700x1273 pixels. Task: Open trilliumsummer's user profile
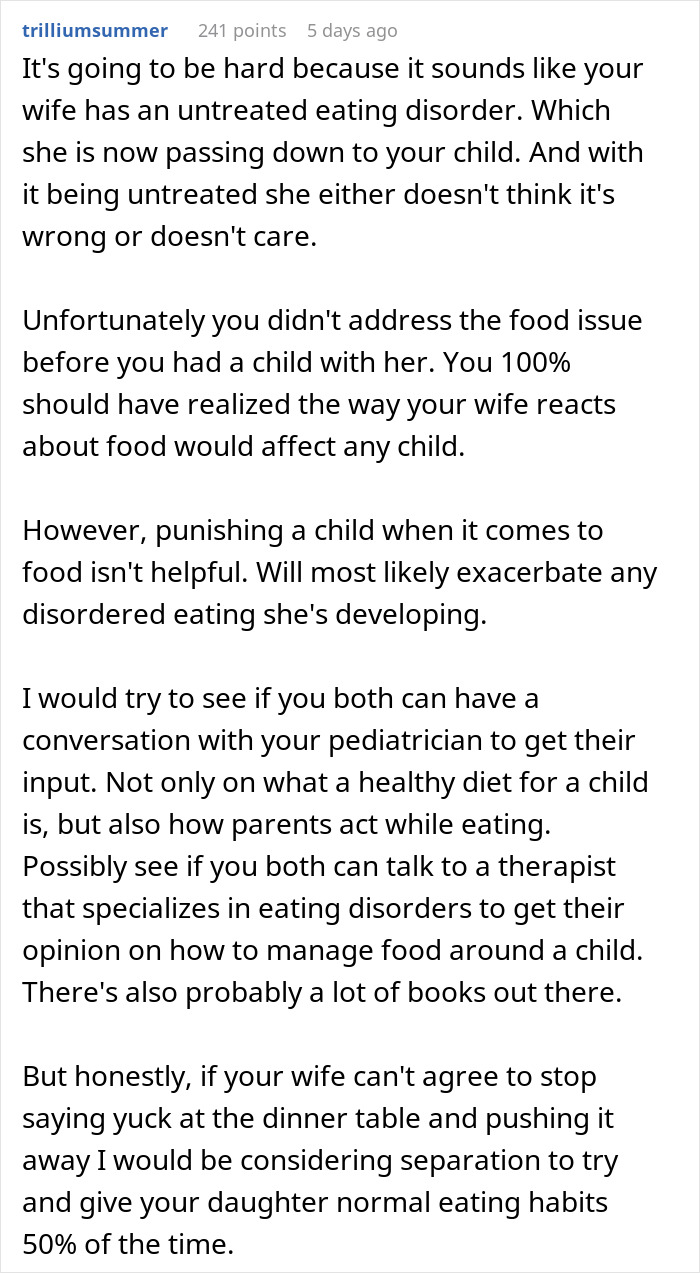coord(94,31)
